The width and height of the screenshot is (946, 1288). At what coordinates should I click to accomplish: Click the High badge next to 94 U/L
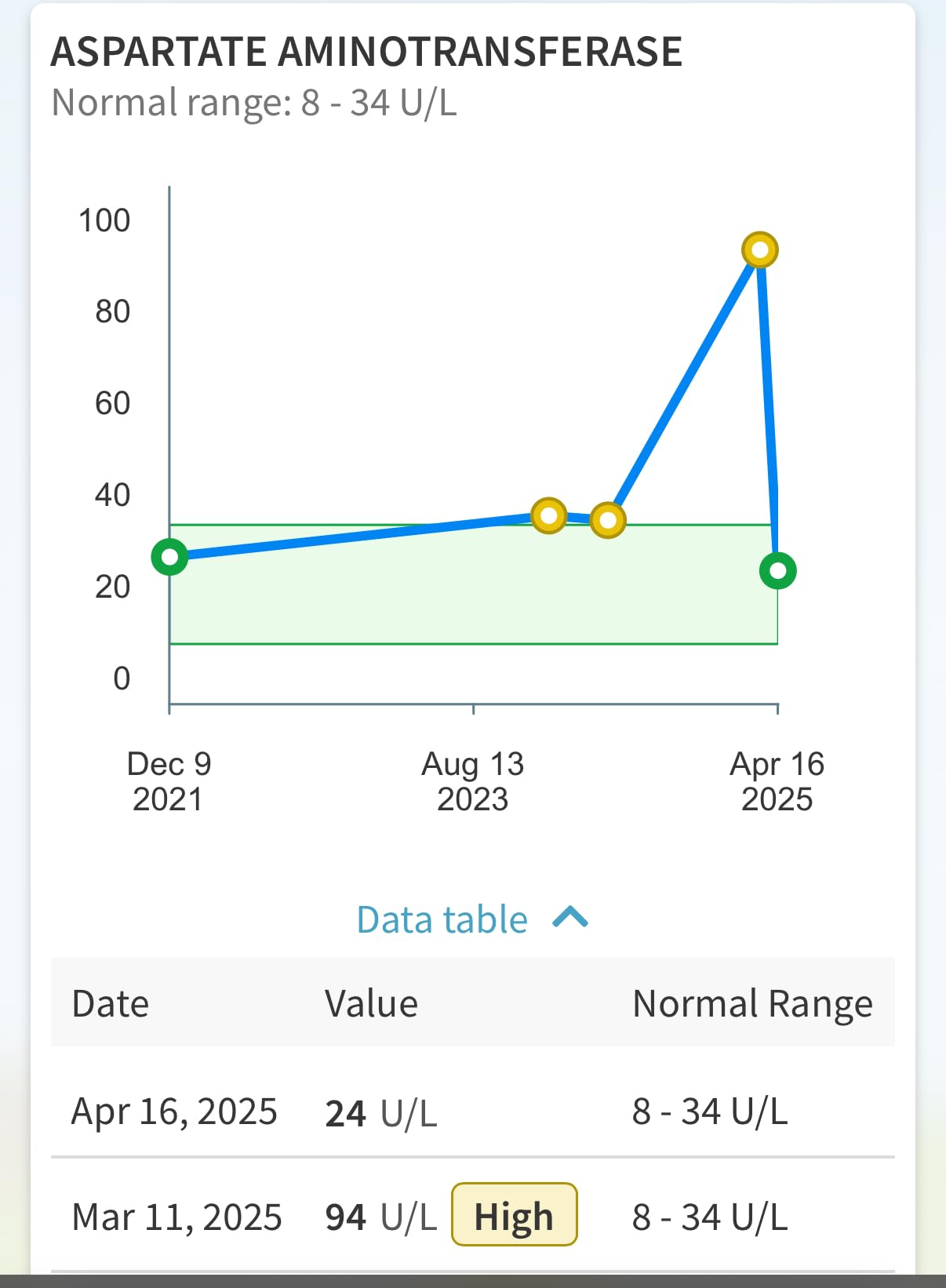pos(514,1215)
